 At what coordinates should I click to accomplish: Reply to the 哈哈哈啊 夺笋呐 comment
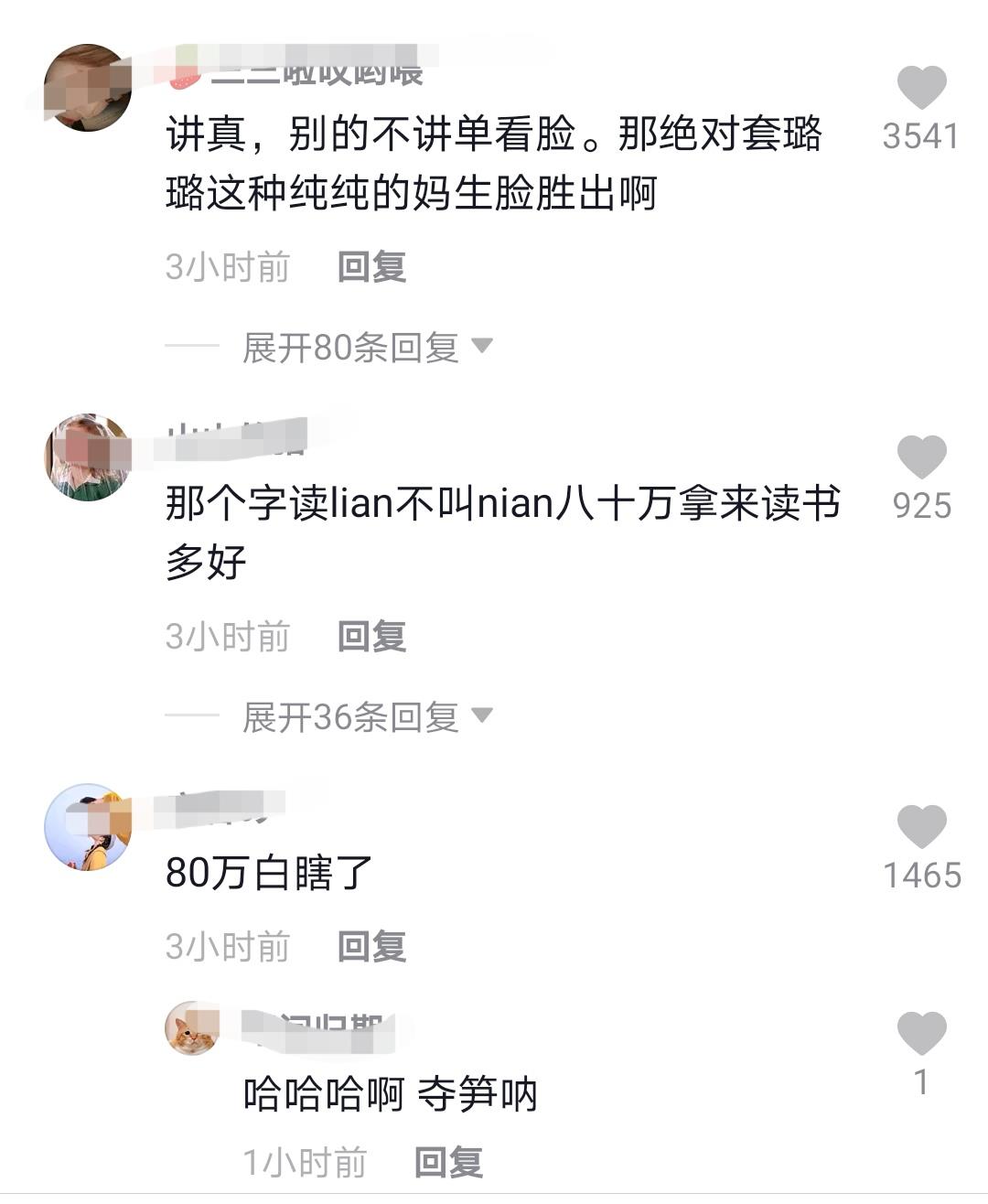(x=448, y=1163)
